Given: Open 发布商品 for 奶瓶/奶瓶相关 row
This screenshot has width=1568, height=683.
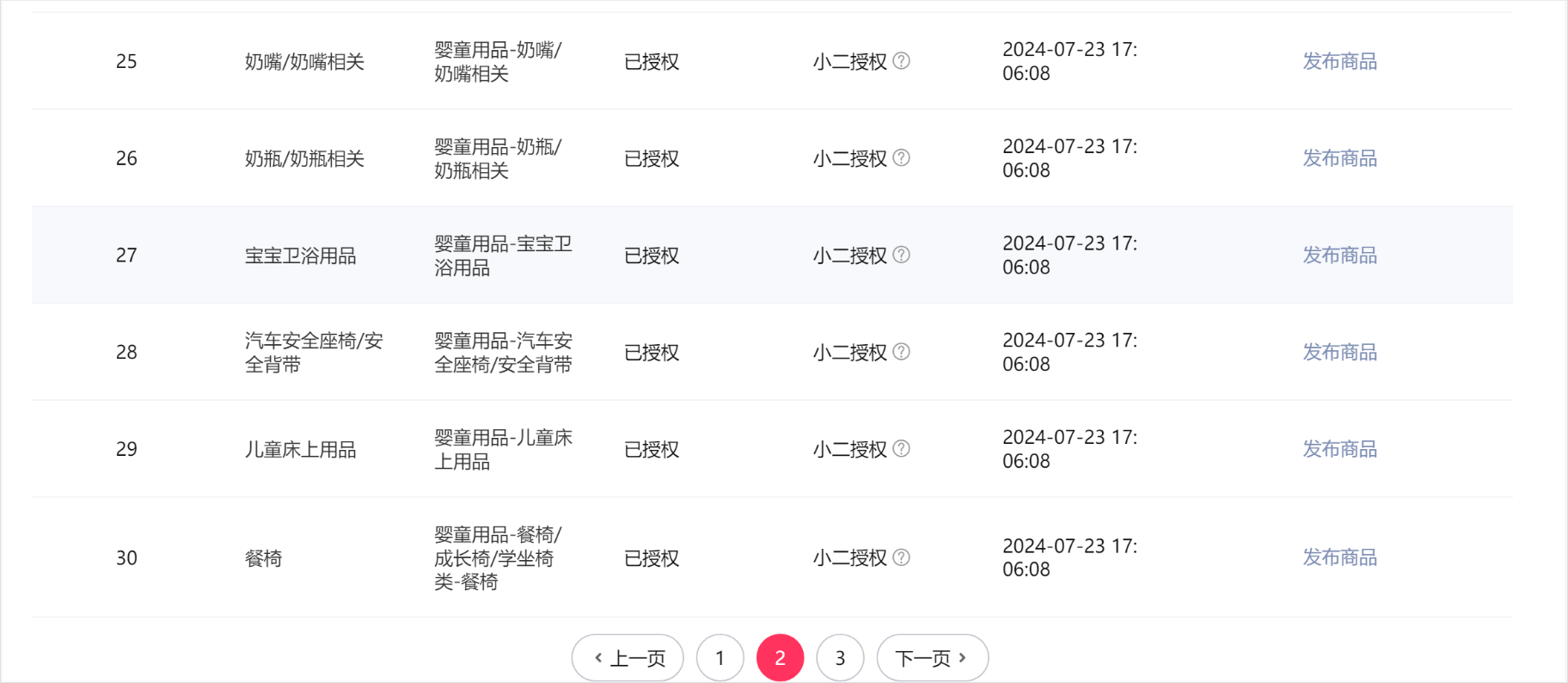Looking at the screenshot, I should pyautogui.click(x=1339, y=158).
